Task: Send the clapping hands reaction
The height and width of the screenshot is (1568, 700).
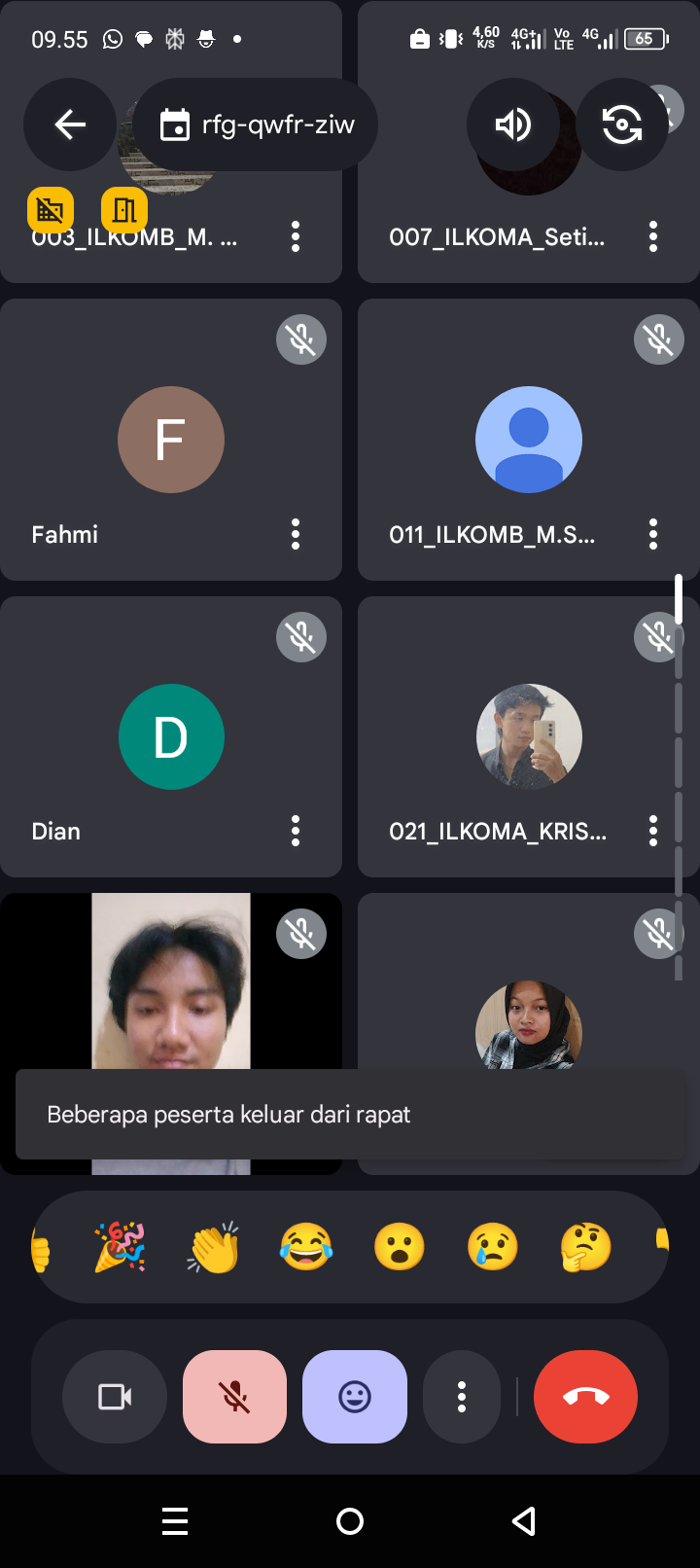Action: [x=213, y=1247]
